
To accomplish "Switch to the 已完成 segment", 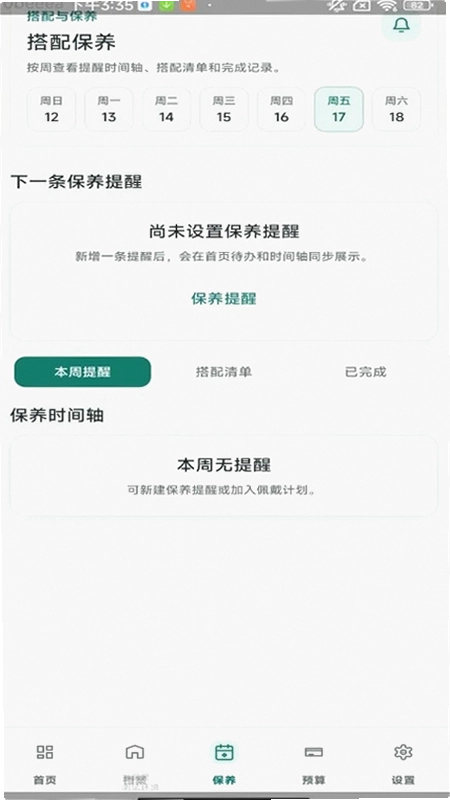I will [x=365, y=372].
